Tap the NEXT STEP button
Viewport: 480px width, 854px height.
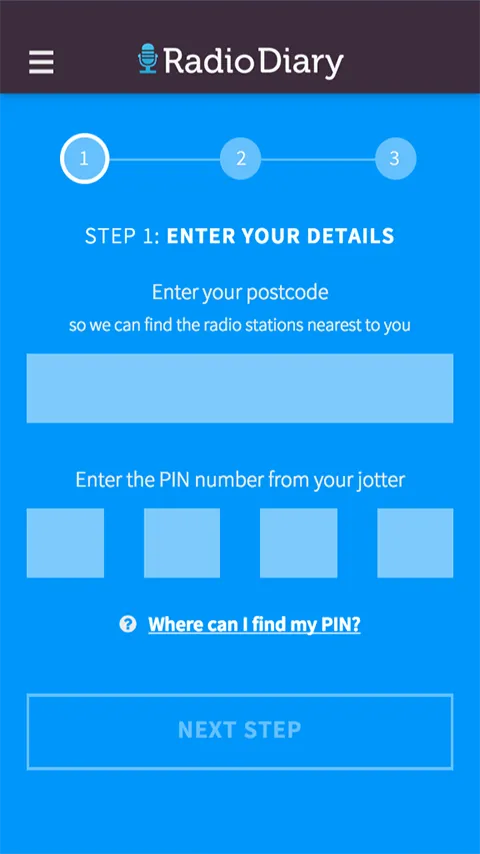coord(240,731)
